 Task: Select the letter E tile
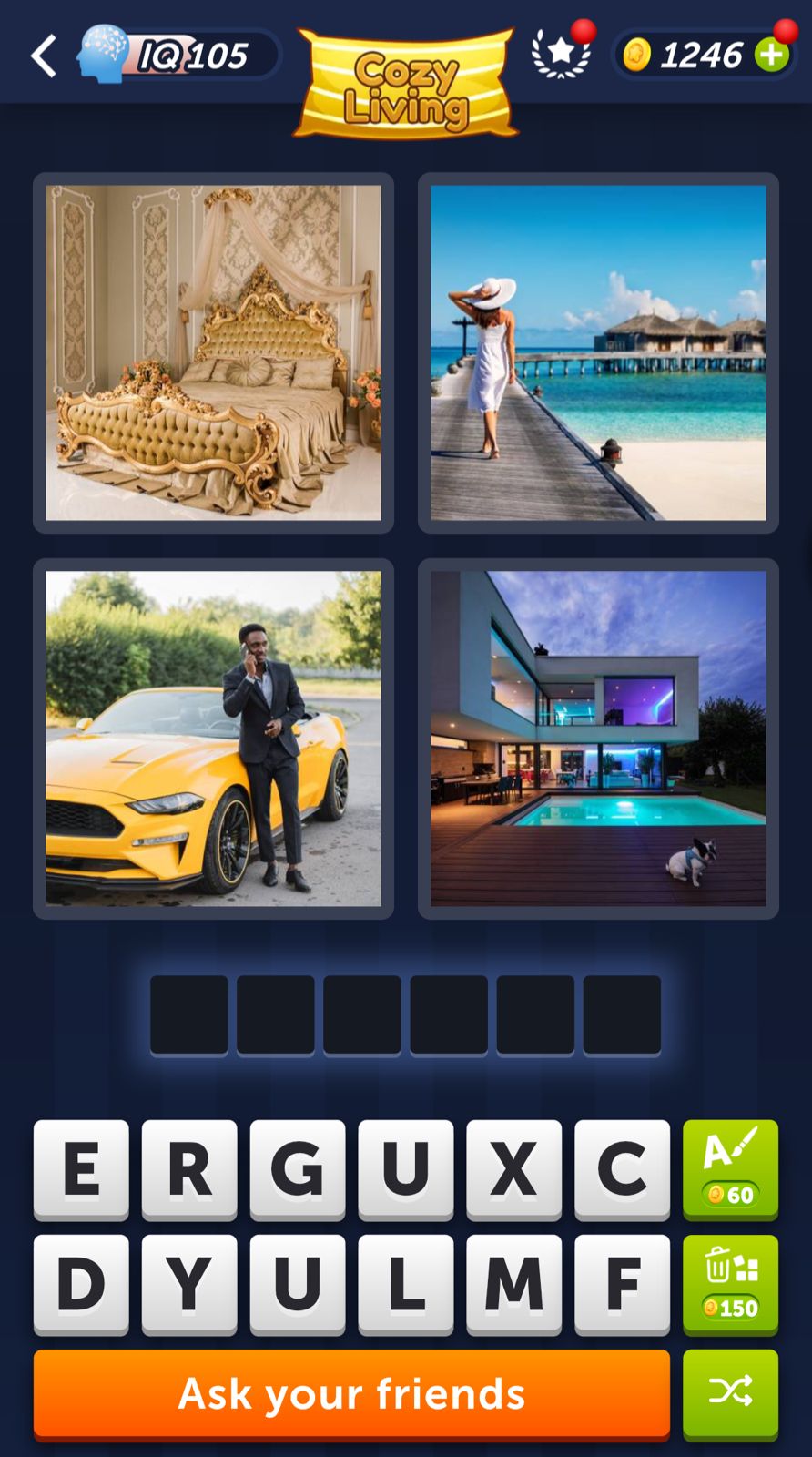tap(81, 1168)
